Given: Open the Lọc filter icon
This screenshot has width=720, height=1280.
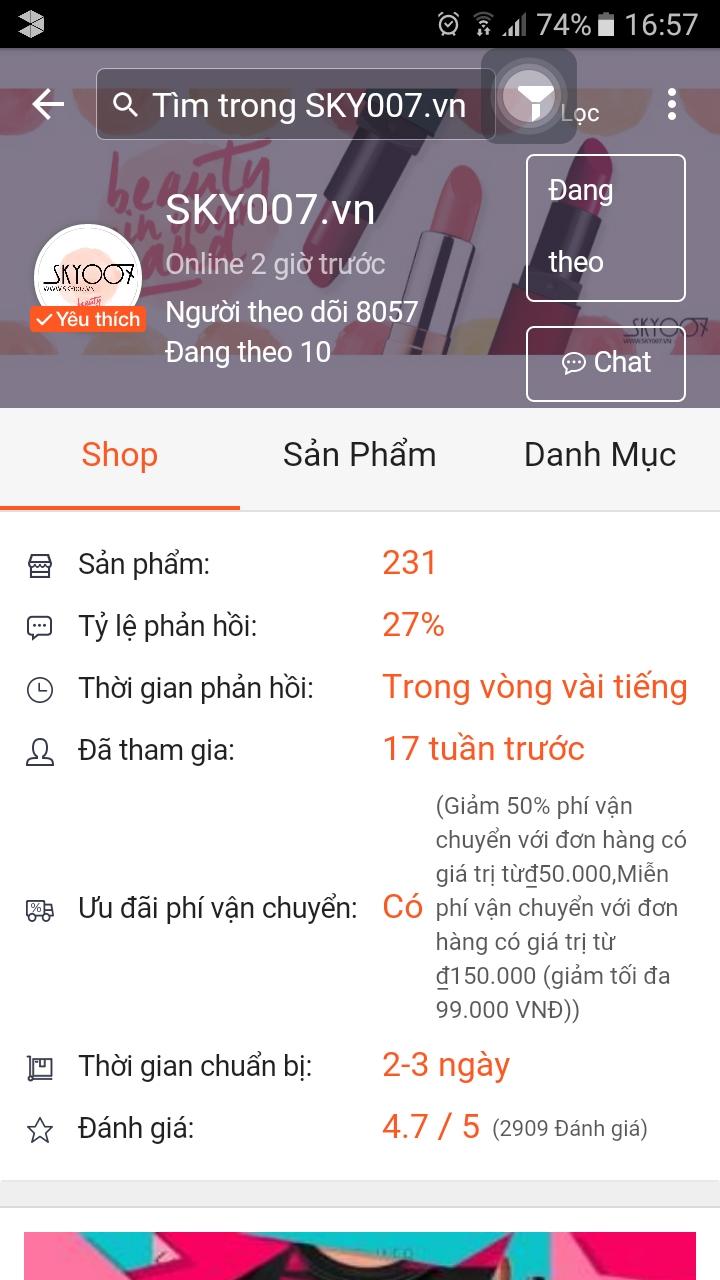Looking at the screenshot, I should [x=529, y=98].
